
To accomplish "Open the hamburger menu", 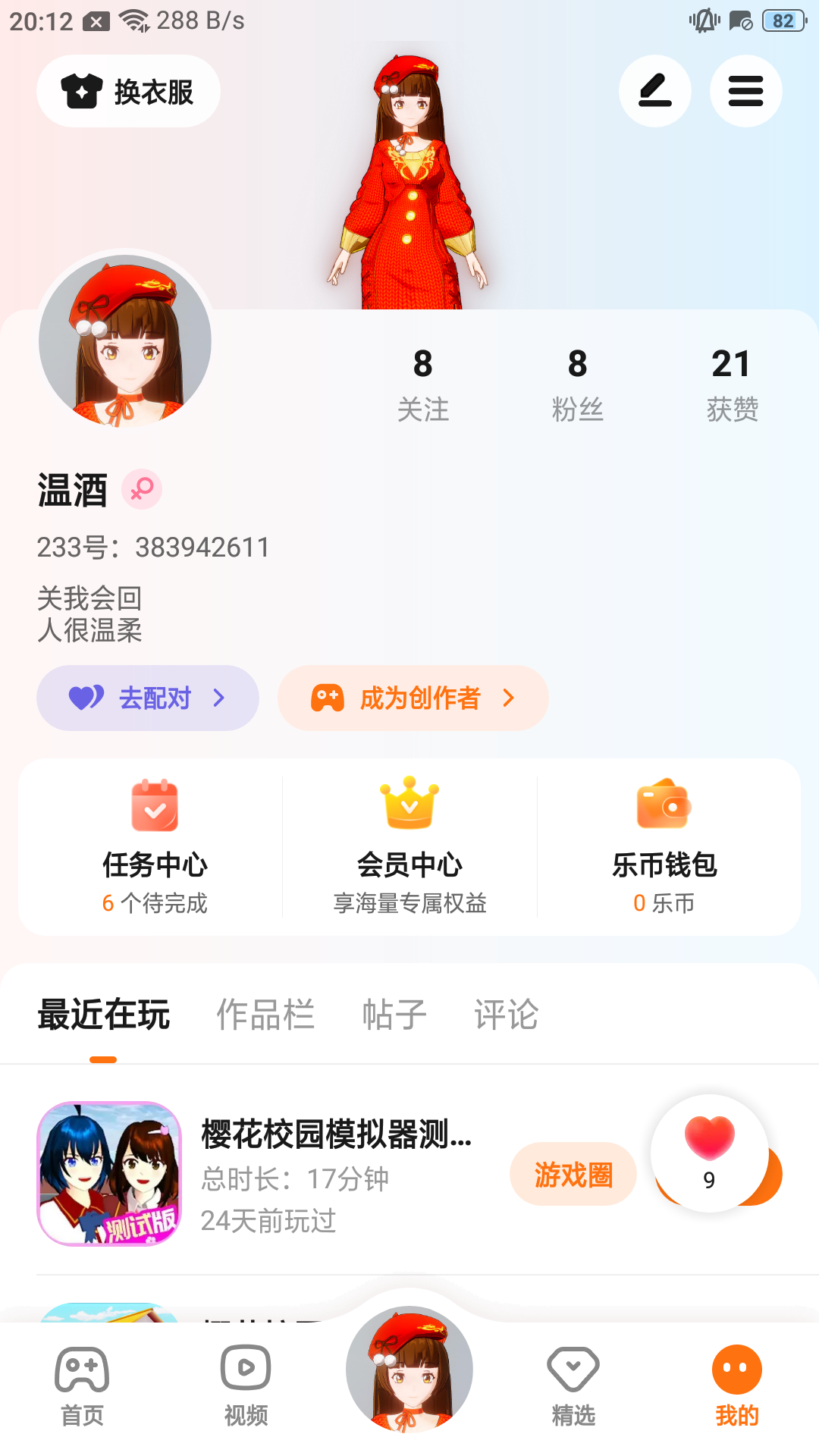I will coord(745,92).
